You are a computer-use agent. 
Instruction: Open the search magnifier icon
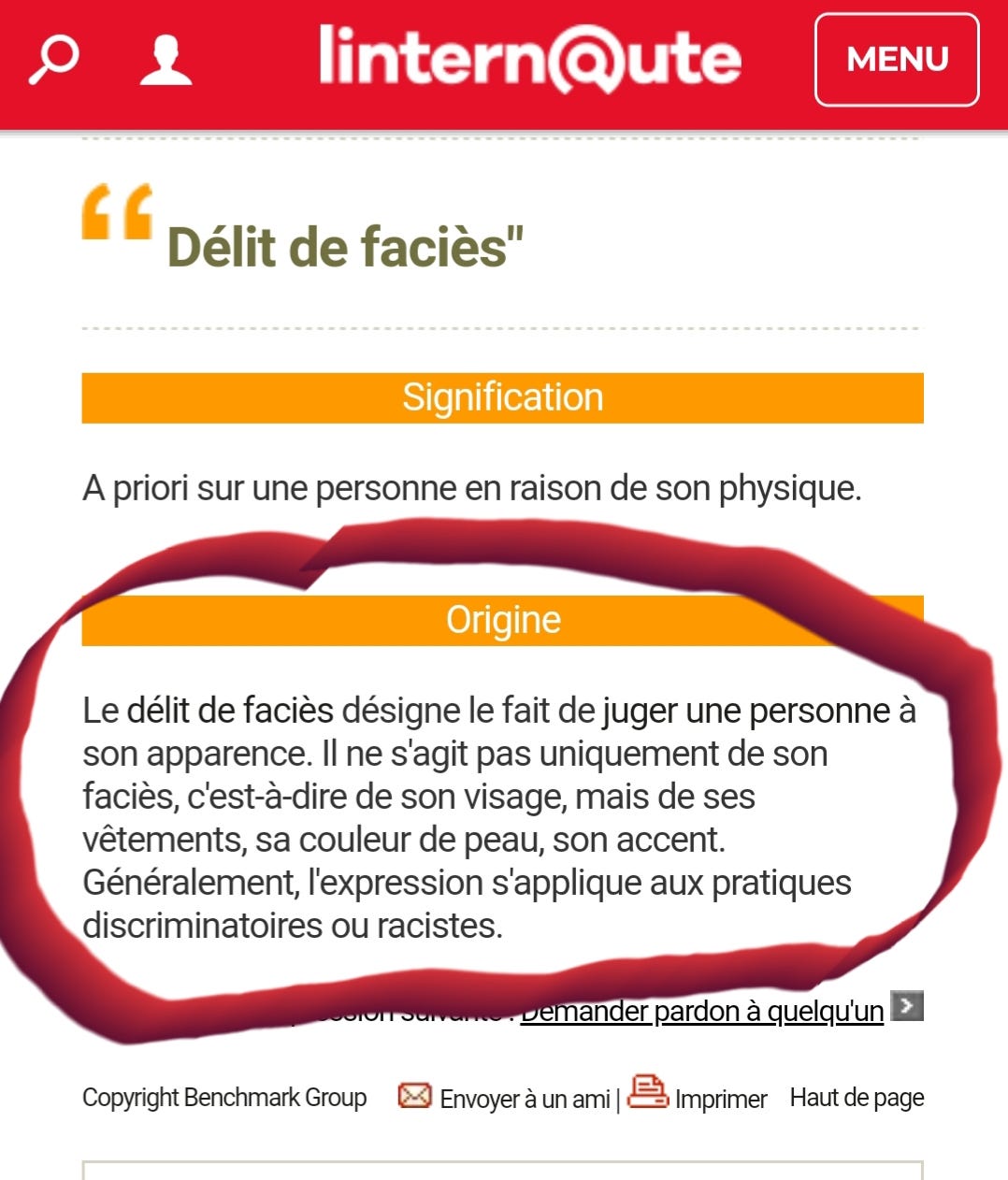click(x=53, y=61)
